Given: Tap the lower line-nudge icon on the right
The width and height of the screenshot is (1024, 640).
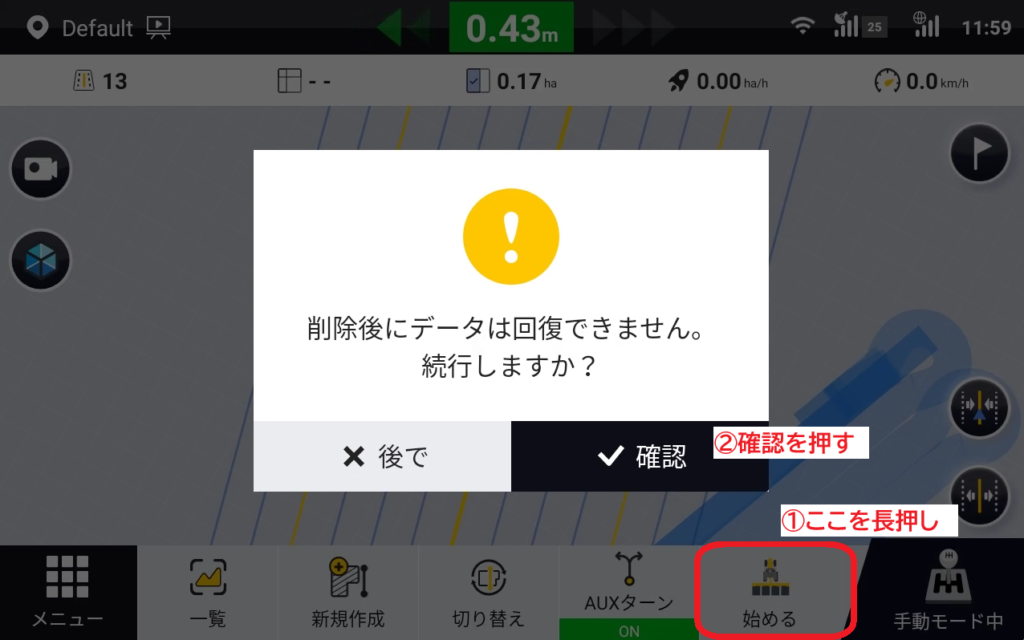Looking at the screenshot, I should pos(978,495).
